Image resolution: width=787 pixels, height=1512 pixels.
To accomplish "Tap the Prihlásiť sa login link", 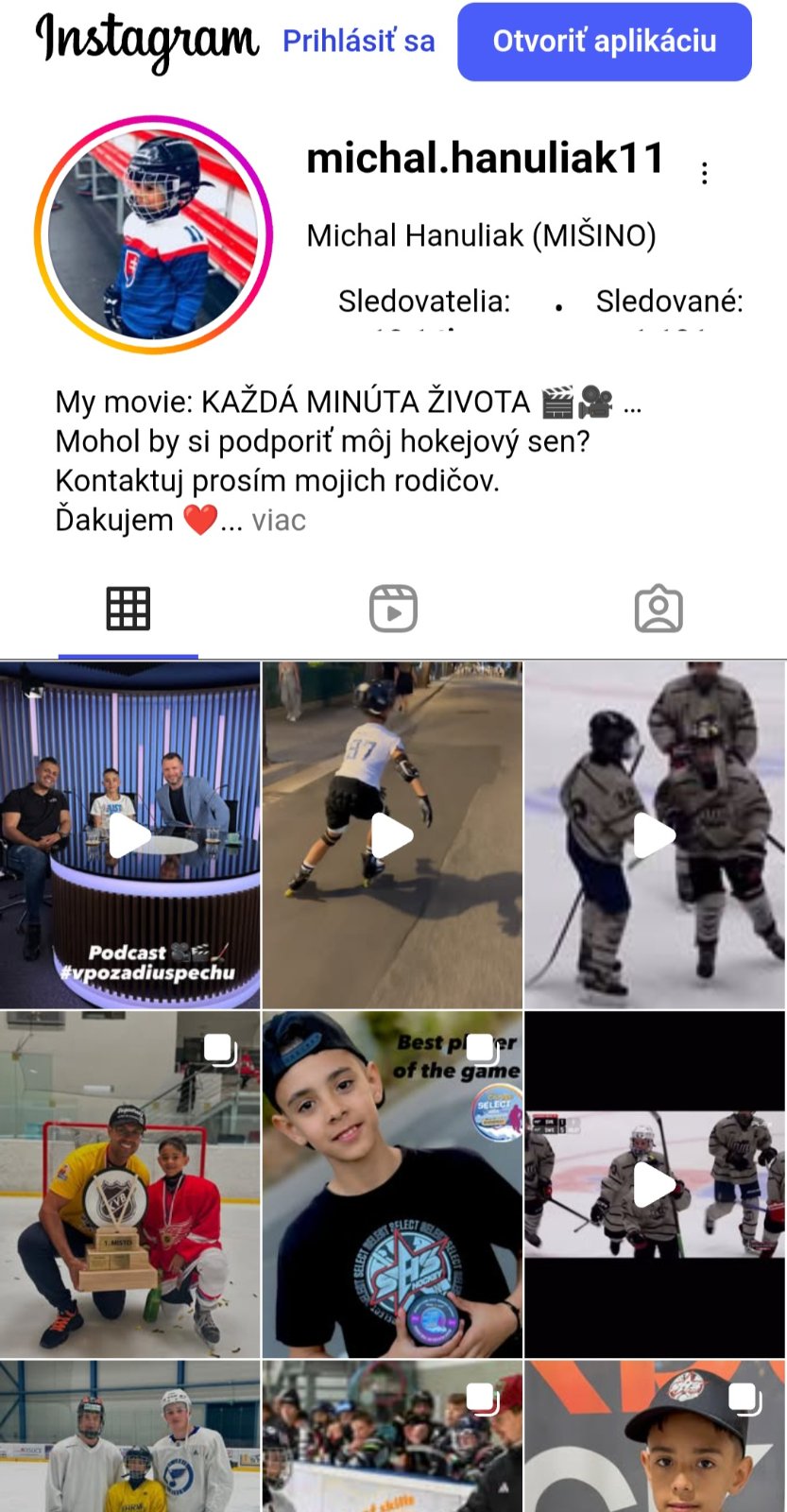I will [x=358, y=42].
